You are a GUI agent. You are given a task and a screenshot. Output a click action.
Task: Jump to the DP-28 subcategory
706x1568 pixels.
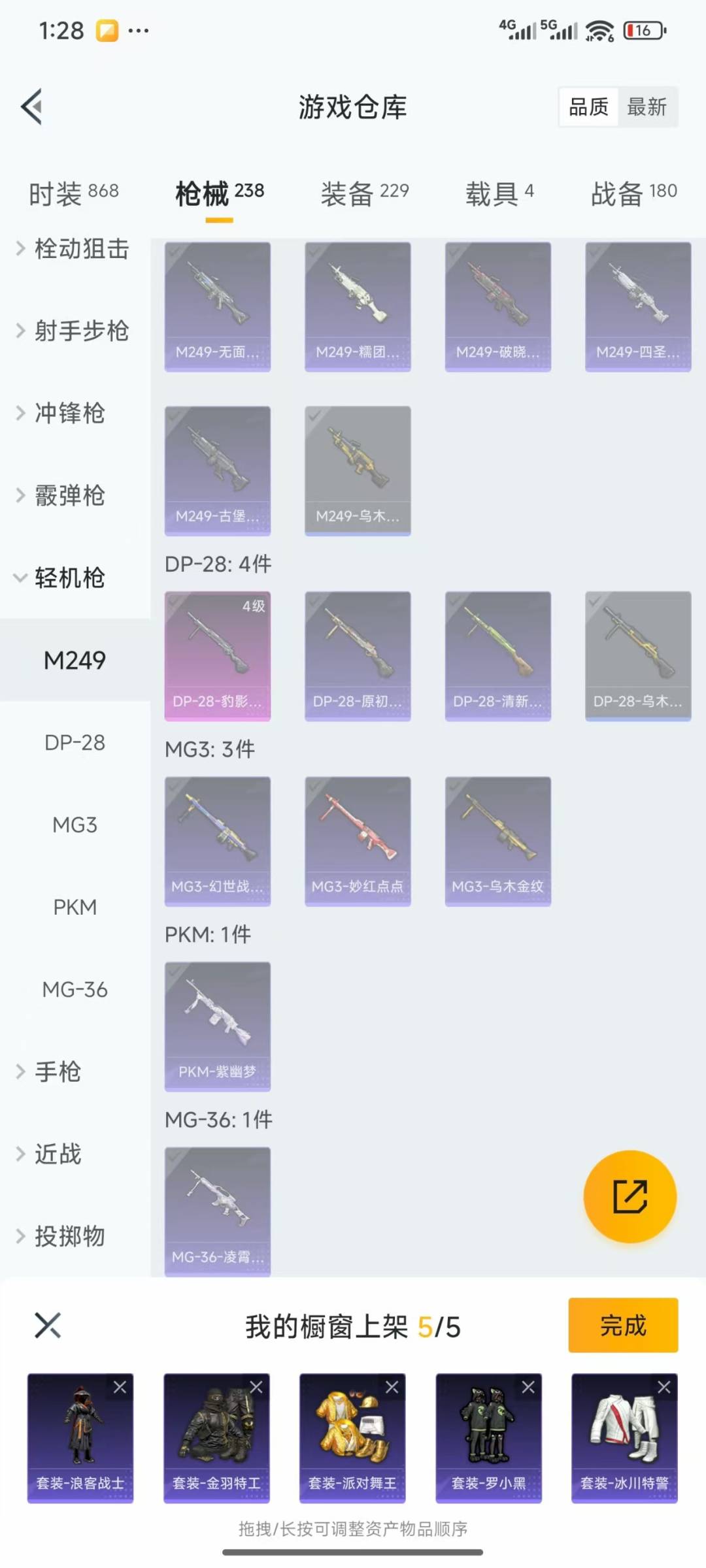coord(75,743)
